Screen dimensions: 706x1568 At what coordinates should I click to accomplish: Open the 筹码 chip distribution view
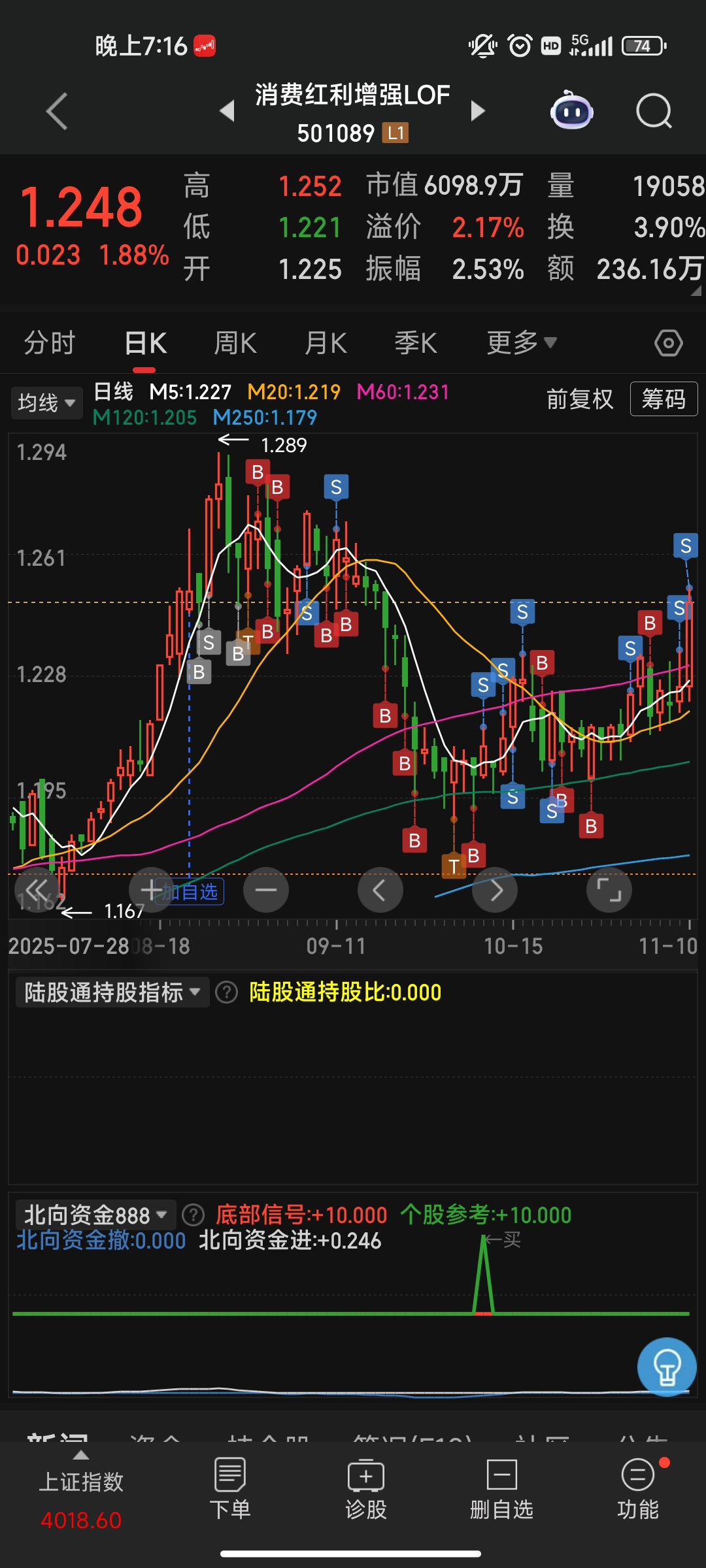(x=664, y=399)
